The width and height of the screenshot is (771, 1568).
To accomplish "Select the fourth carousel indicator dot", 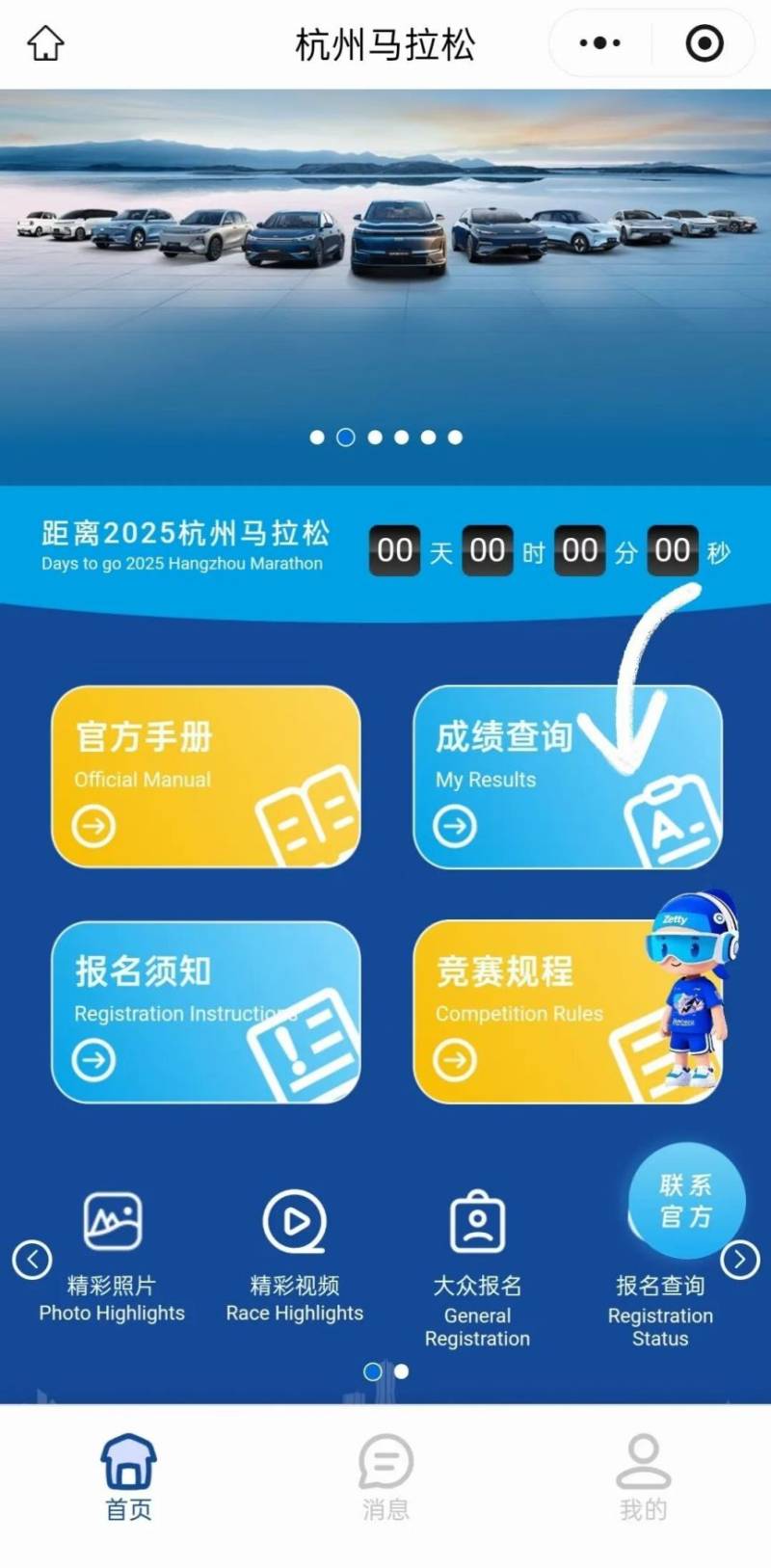I will (x=401, y=437).
